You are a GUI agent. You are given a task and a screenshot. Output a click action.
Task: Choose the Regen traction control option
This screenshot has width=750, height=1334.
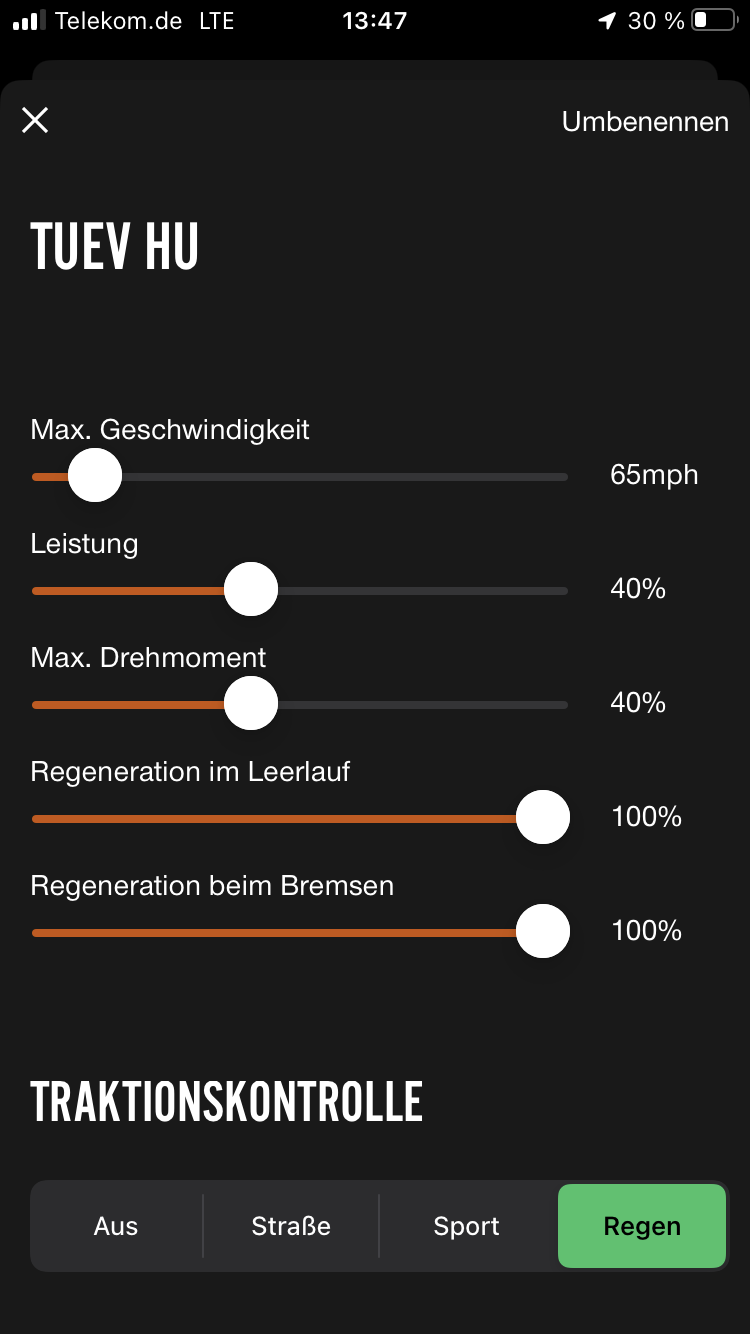[642, 1226]
